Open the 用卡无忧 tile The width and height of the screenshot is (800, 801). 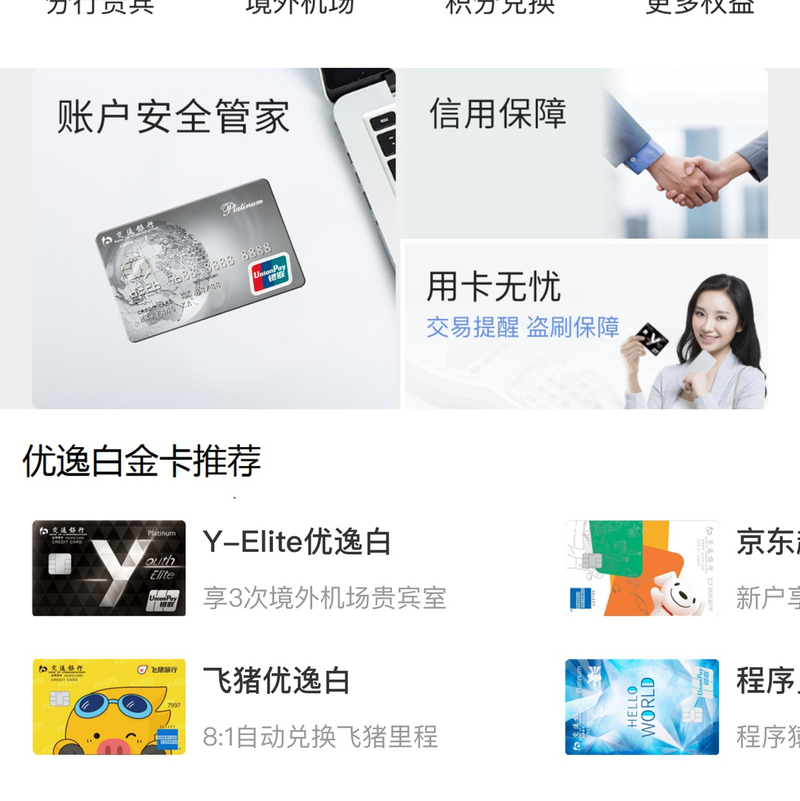pyautogui.click(x=584, y=324)
